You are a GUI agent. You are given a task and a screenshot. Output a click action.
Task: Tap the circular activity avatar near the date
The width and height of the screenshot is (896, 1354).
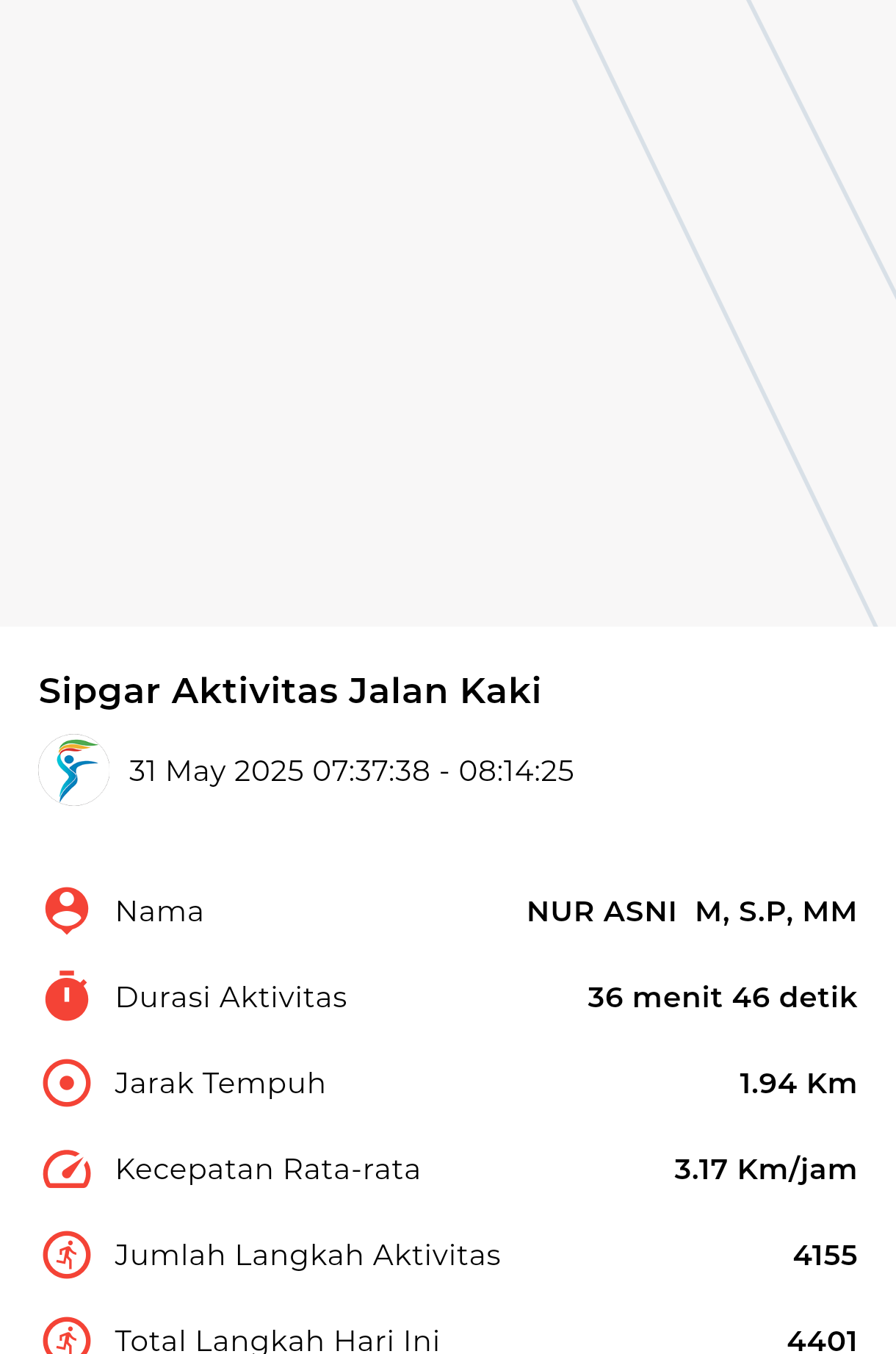[73, 770]
